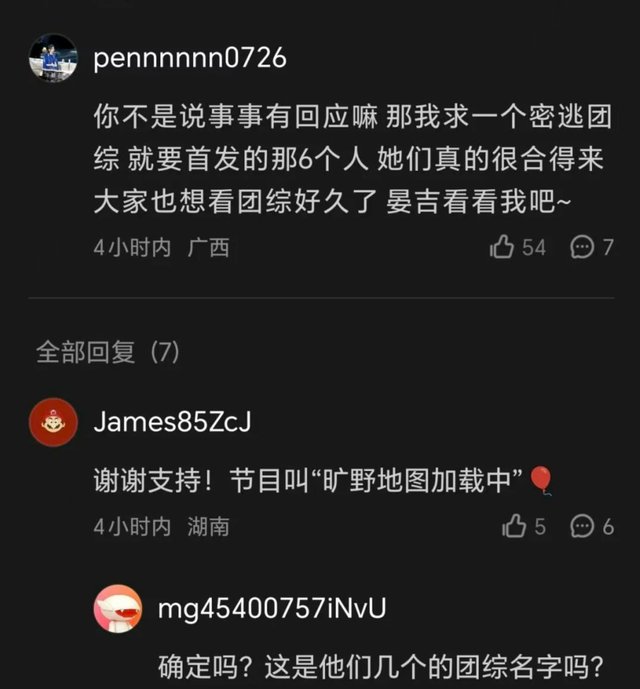The height and width of the screenshot is (689, 640).
Task: Tap the username mg45400757iNvU
Action: pyautogui.click(x=272, y=609)
